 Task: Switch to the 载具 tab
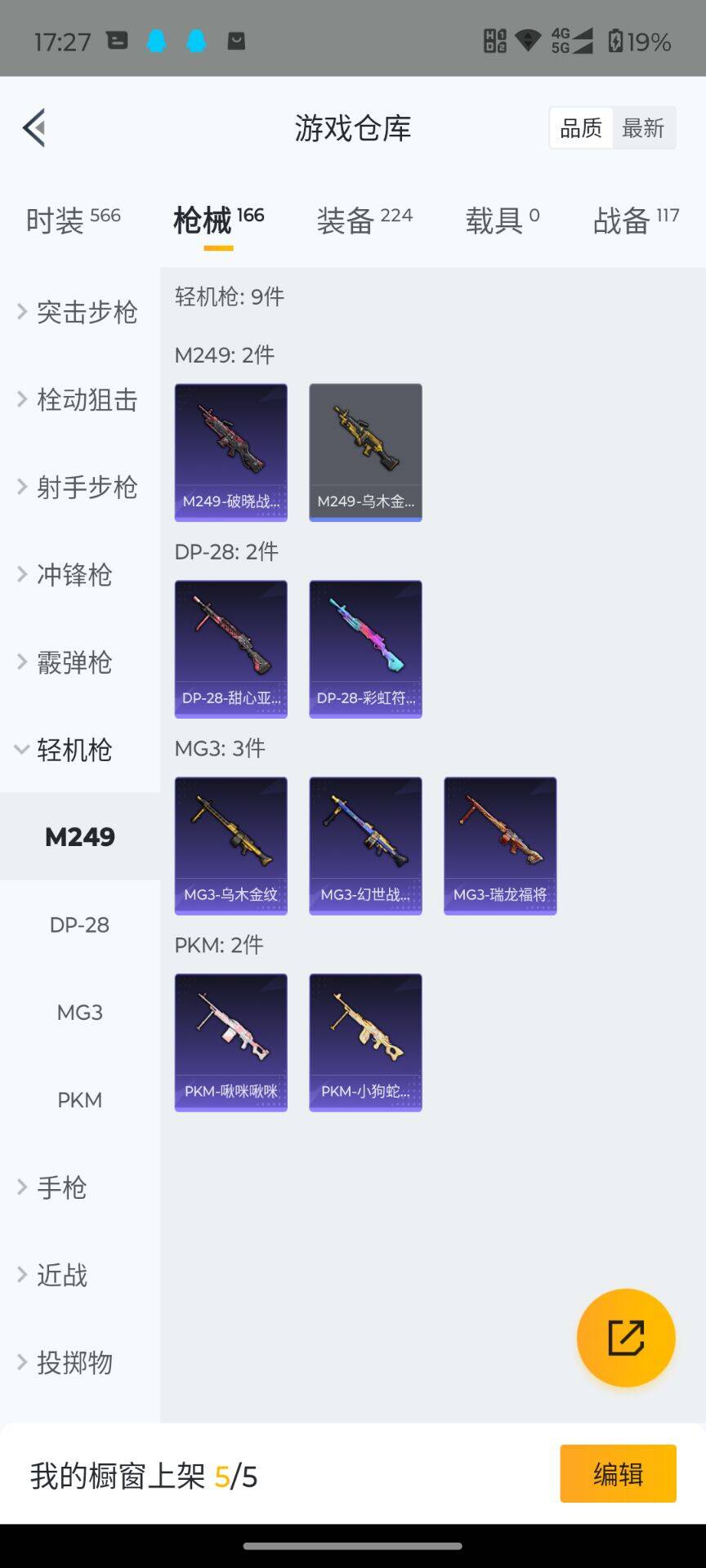coord(503,220)
